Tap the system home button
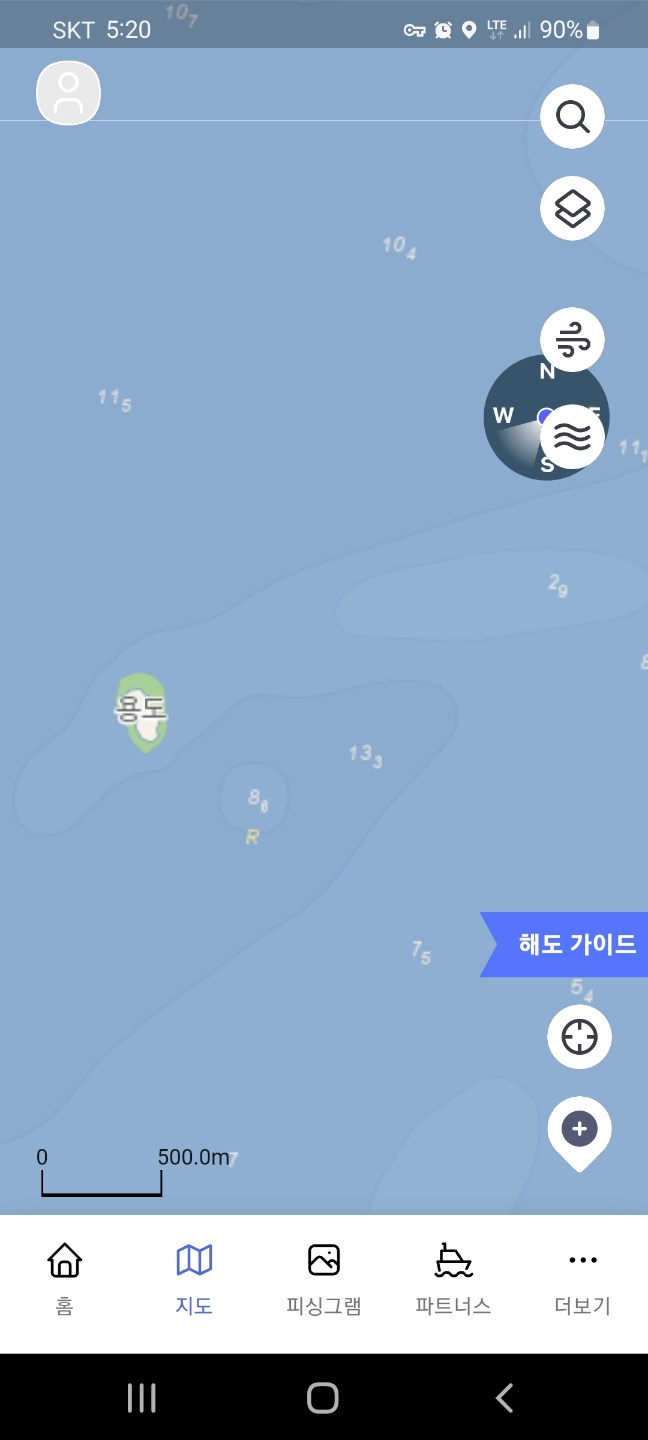The width and height of the screenshot is (648, 1440). coord(323,1397)
